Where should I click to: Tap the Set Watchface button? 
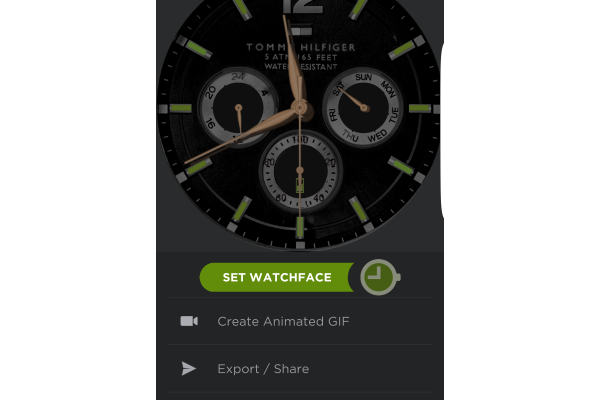click(277, 277)
